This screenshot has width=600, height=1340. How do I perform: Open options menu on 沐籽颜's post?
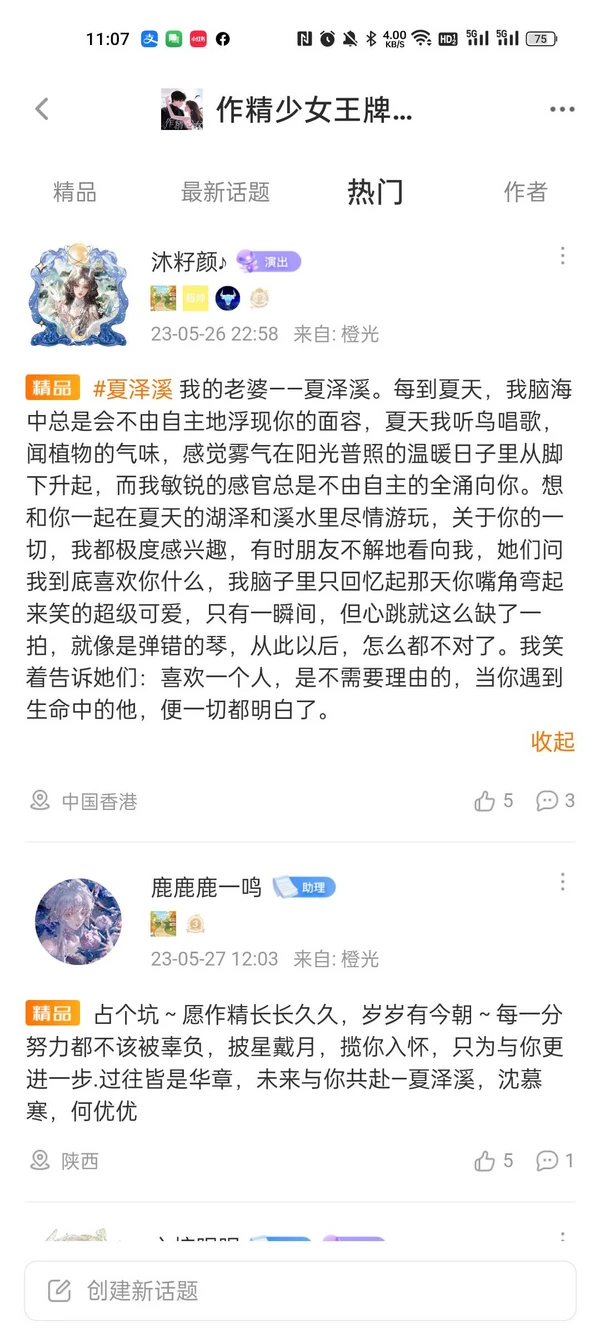(x=562, y=256)
